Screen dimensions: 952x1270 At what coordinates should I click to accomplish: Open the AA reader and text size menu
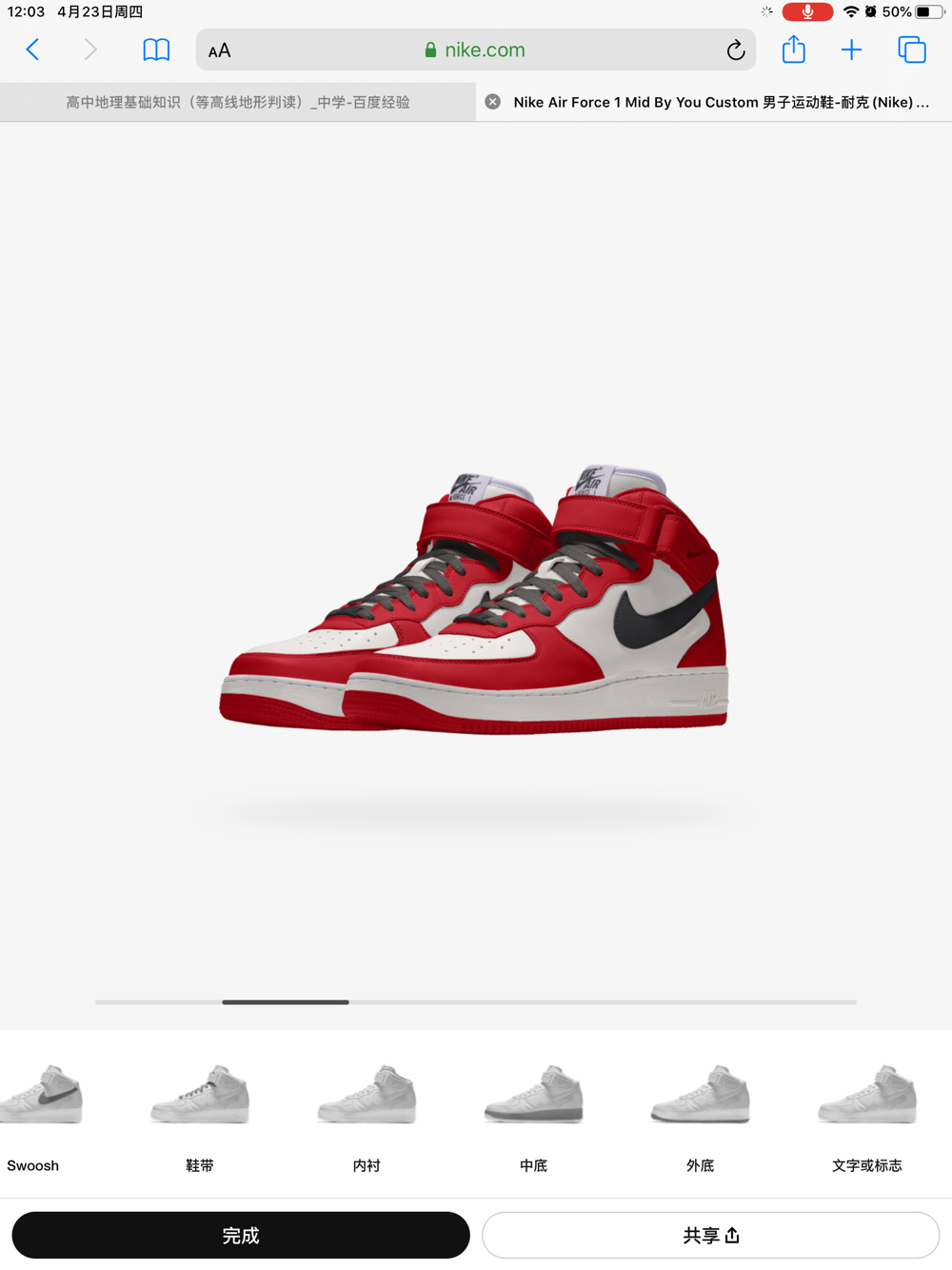coord(220,50)
